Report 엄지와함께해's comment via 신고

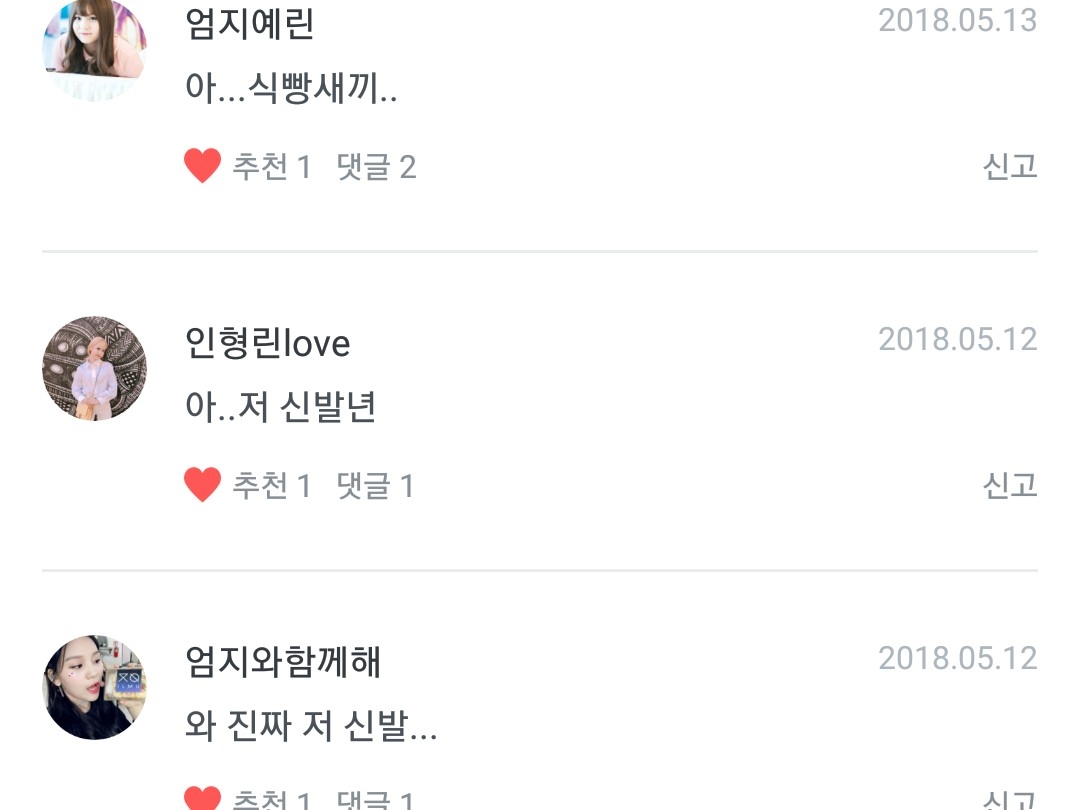1009,800
